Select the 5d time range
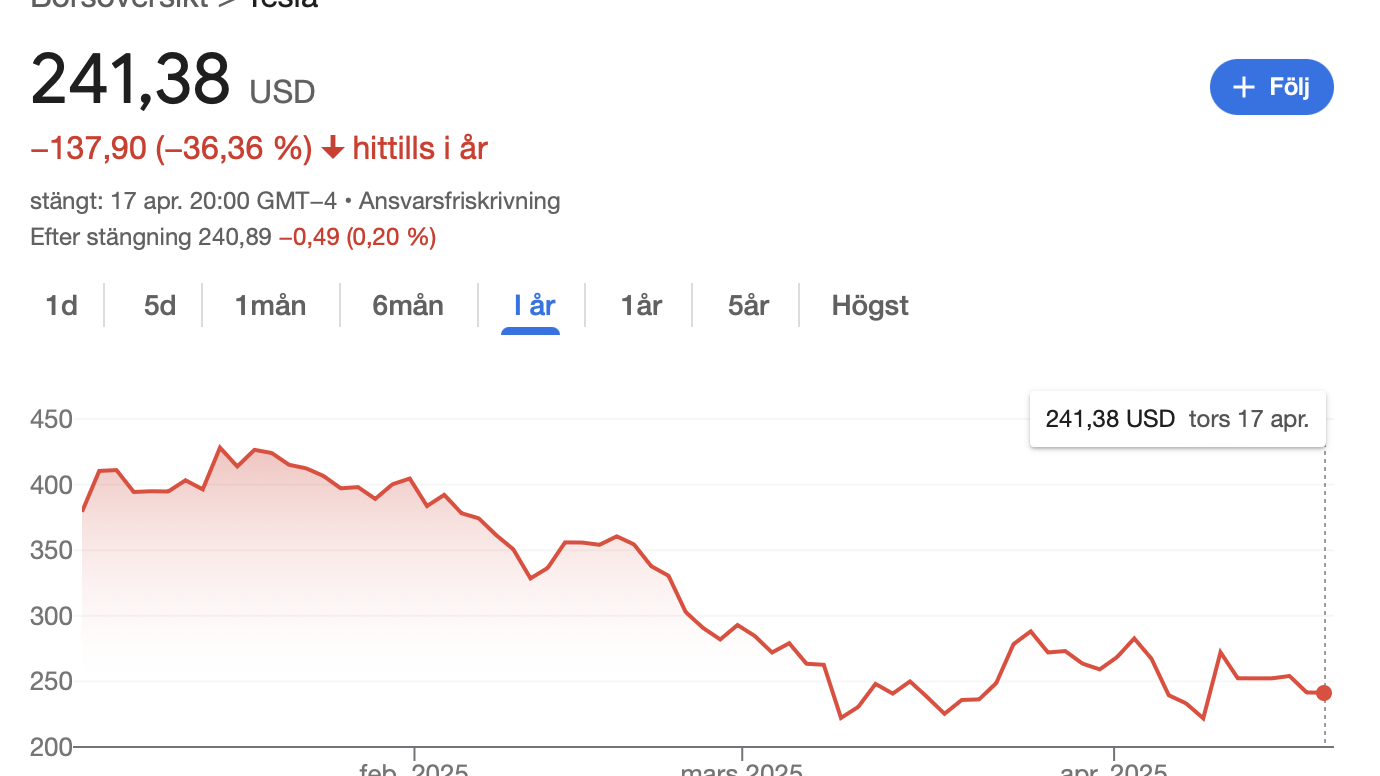This screenshot has height=776, width=1380. click(x=160, y=305)
